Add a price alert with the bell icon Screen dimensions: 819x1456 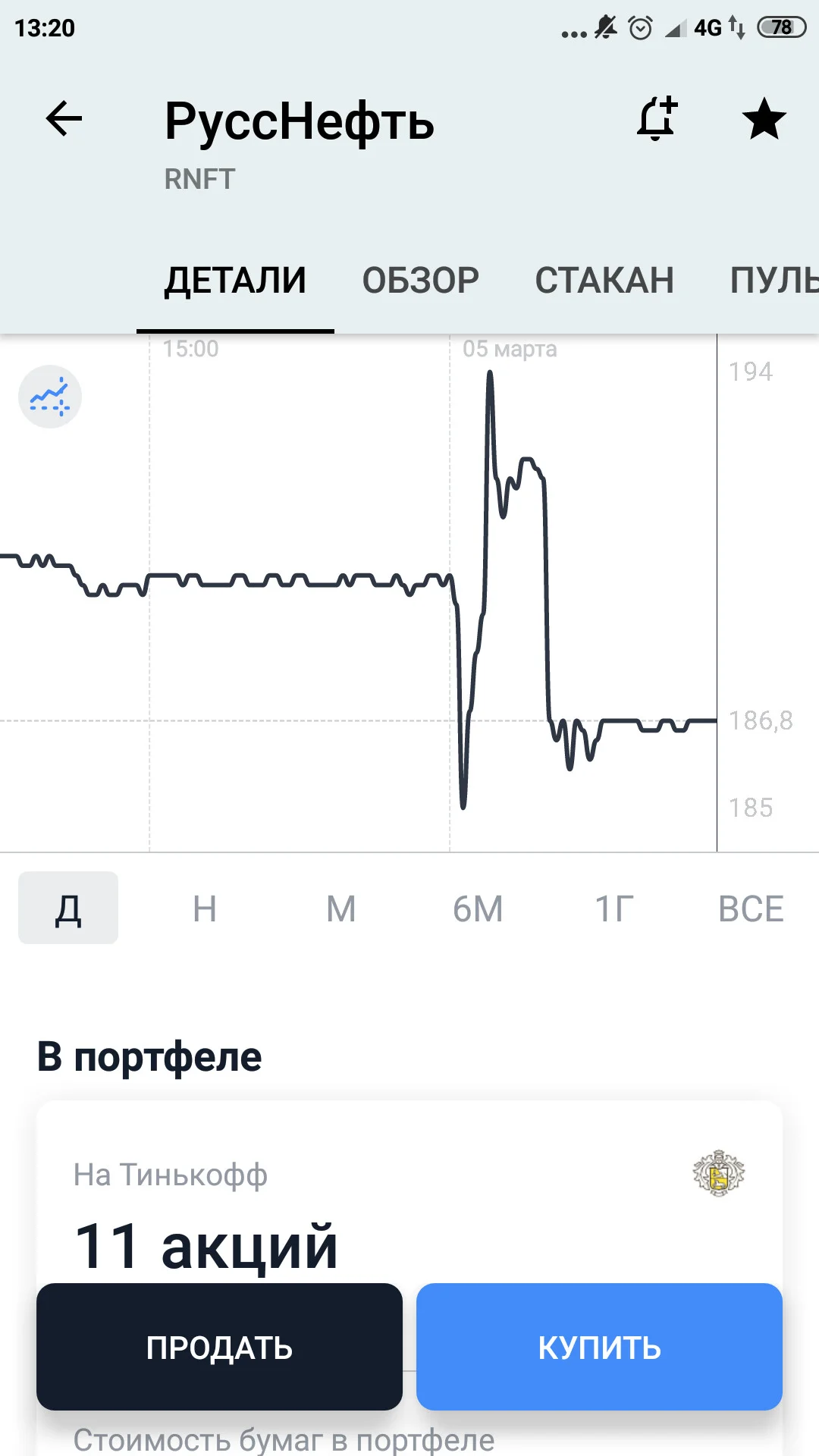pos(657,118)
